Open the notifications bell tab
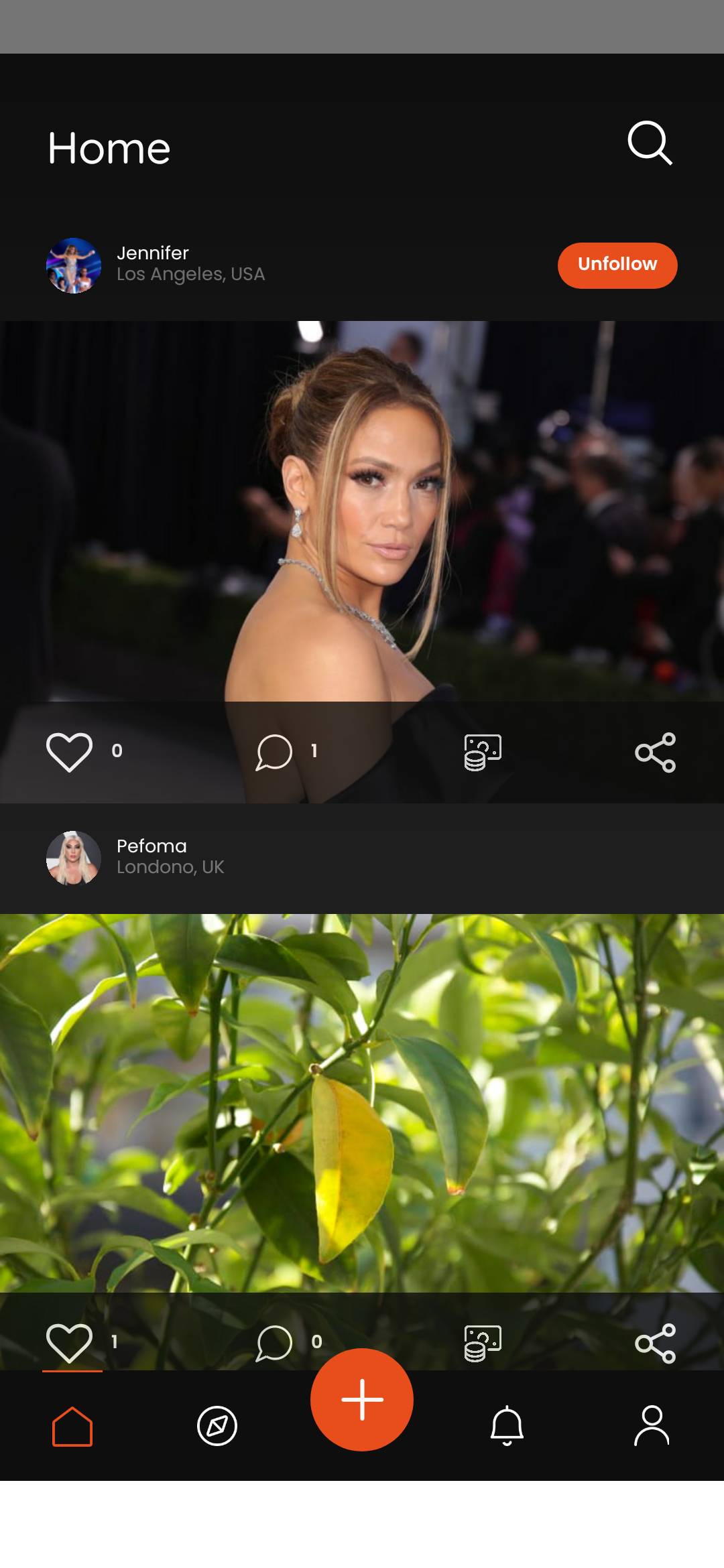This screenshot has height=1568, width=724. (x=507, y=1425)
